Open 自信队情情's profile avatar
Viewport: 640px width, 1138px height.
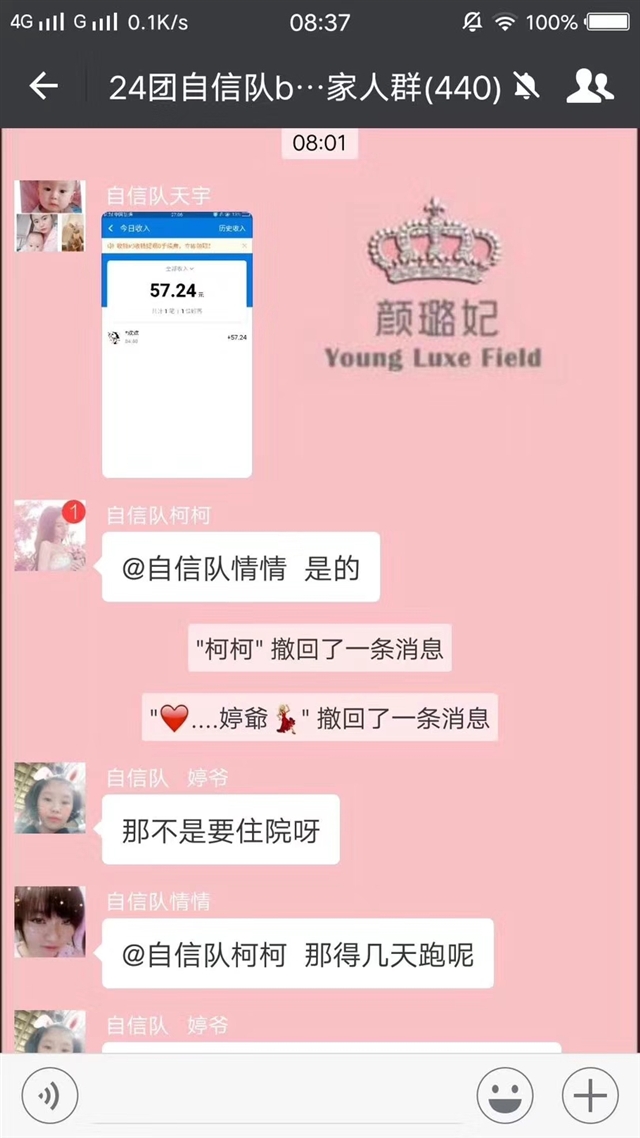[50, 922]
